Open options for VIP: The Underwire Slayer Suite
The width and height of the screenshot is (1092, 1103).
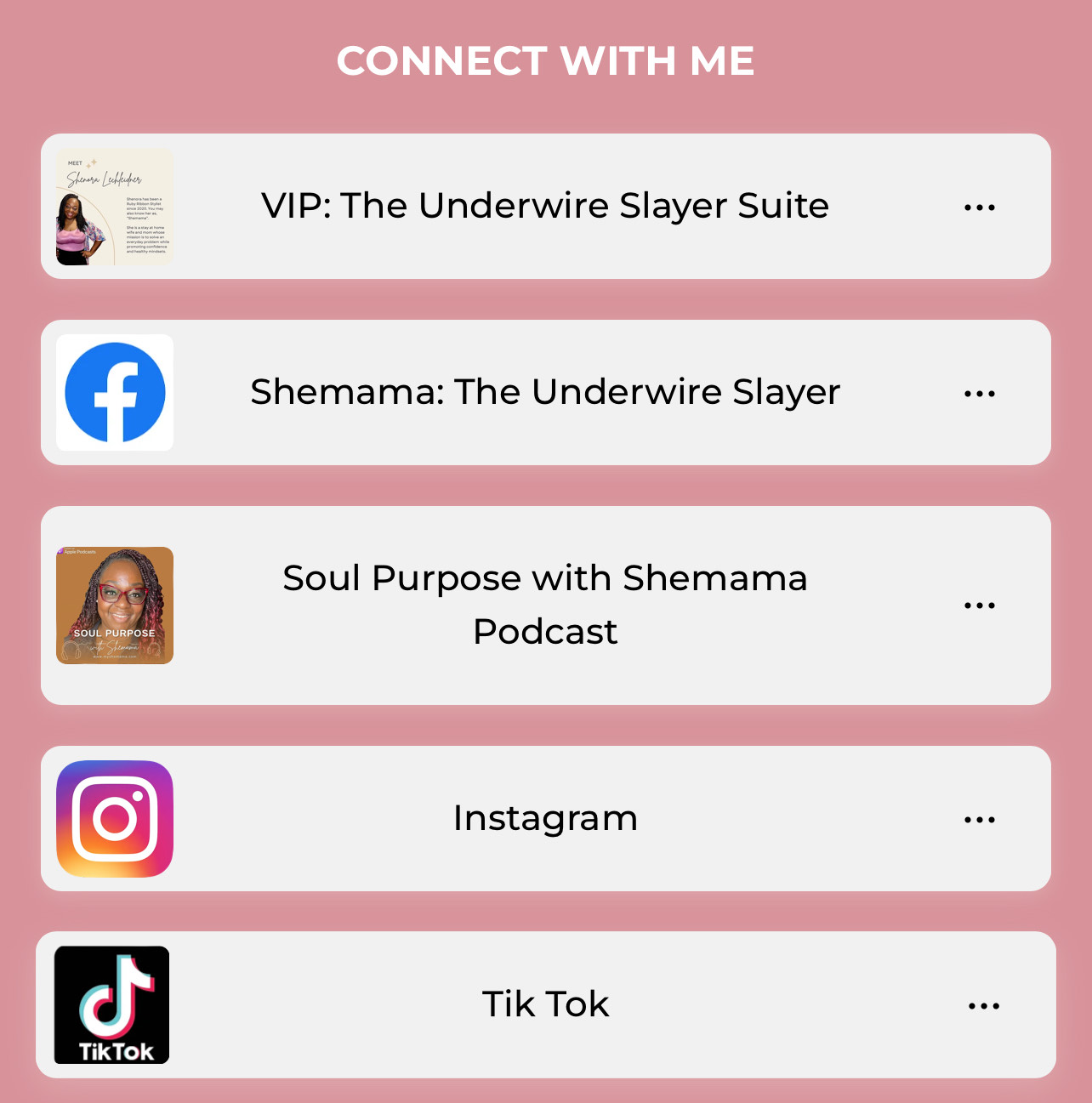point(980,208)
